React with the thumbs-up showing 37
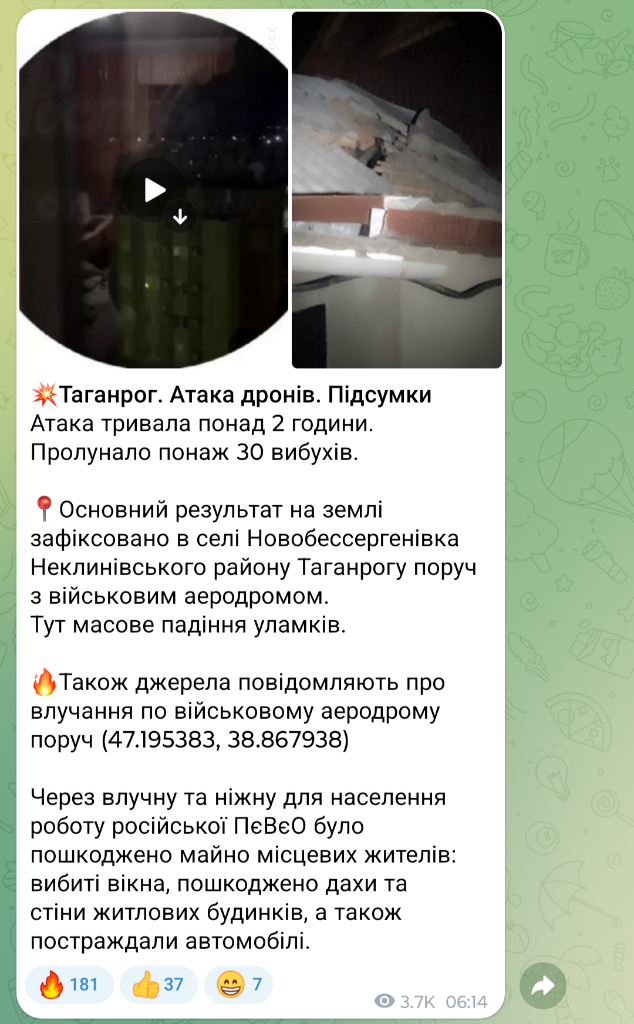 [x=158, y=985]
